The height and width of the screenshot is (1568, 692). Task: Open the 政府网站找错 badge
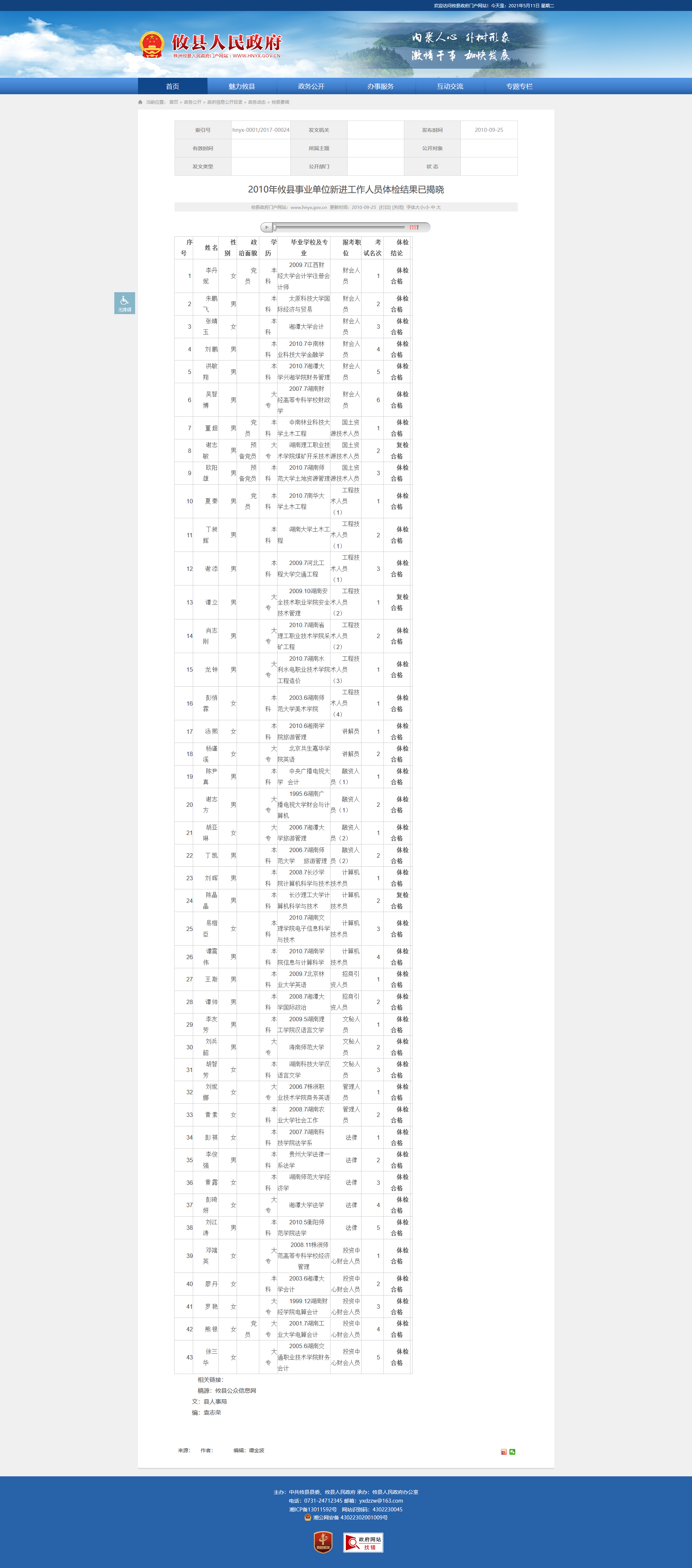363,1542
